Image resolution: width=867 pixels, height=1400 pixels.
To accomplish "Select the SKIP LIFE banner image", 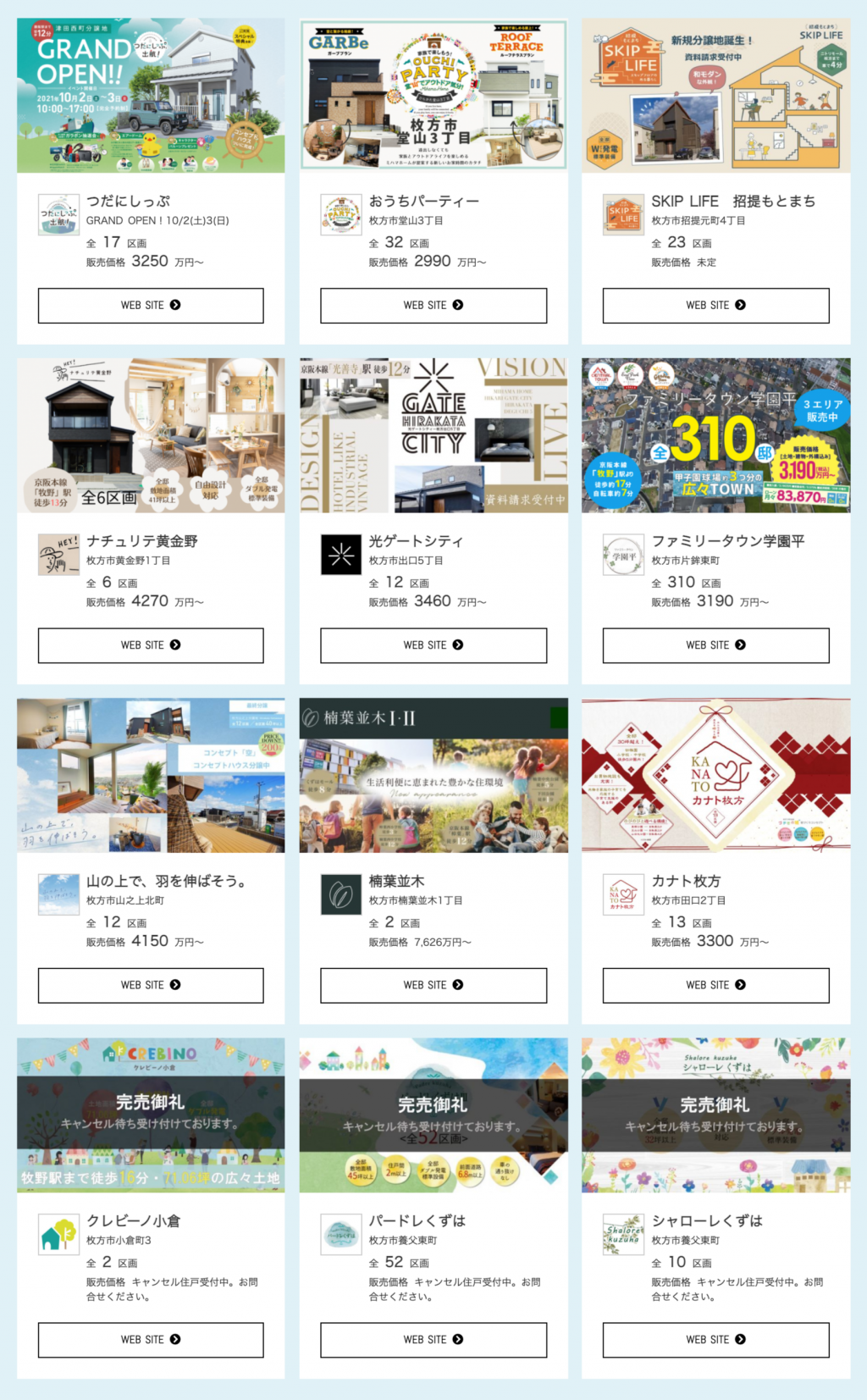I will click(715, 95).
